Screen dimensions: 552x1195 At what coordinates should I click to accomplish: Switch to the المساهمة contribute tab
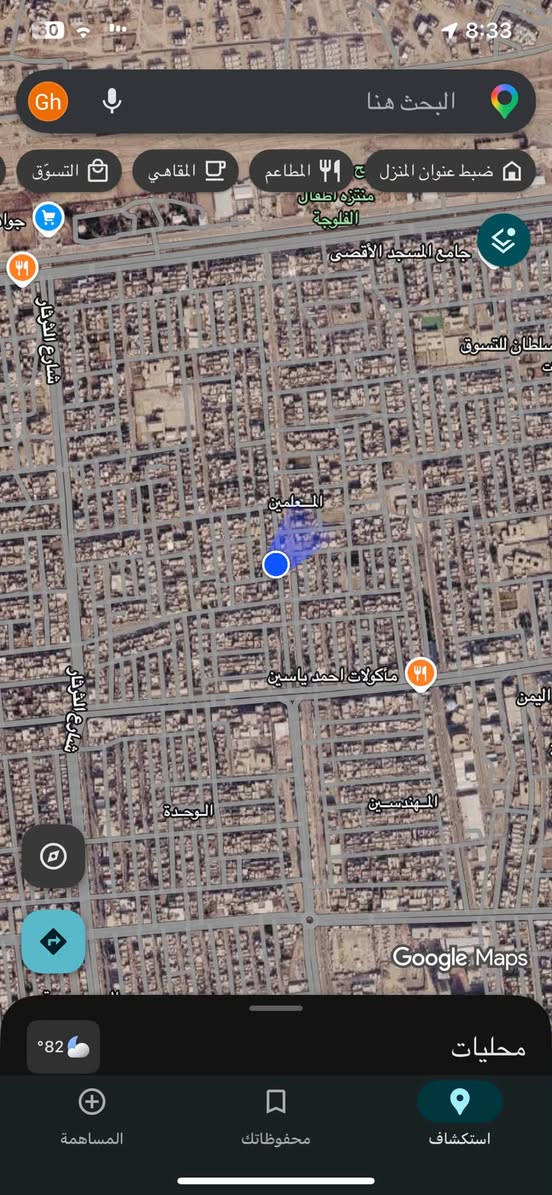click(91, 1114)
